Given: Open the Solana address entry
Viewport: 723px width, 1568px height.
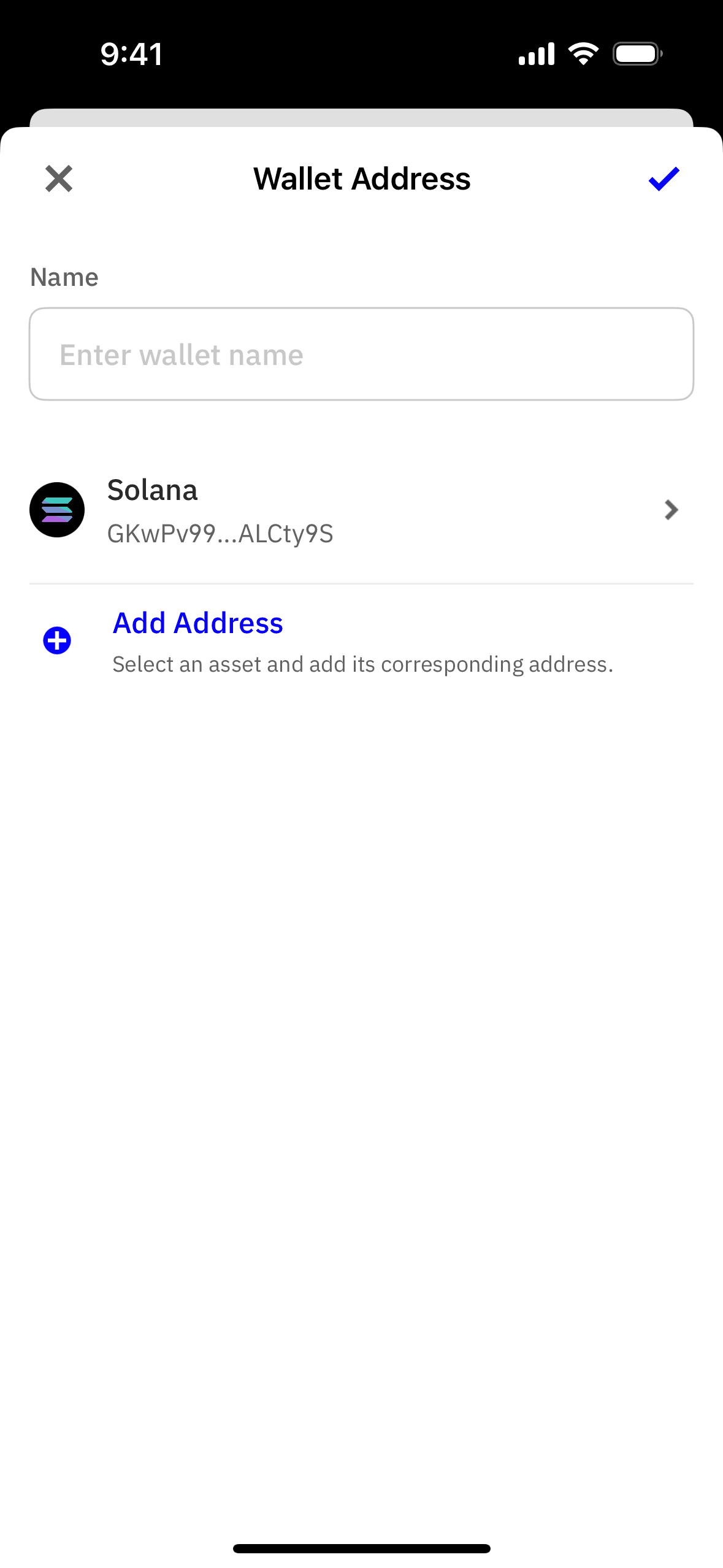Looking at the screenshot, I should (x=361, y=510).
